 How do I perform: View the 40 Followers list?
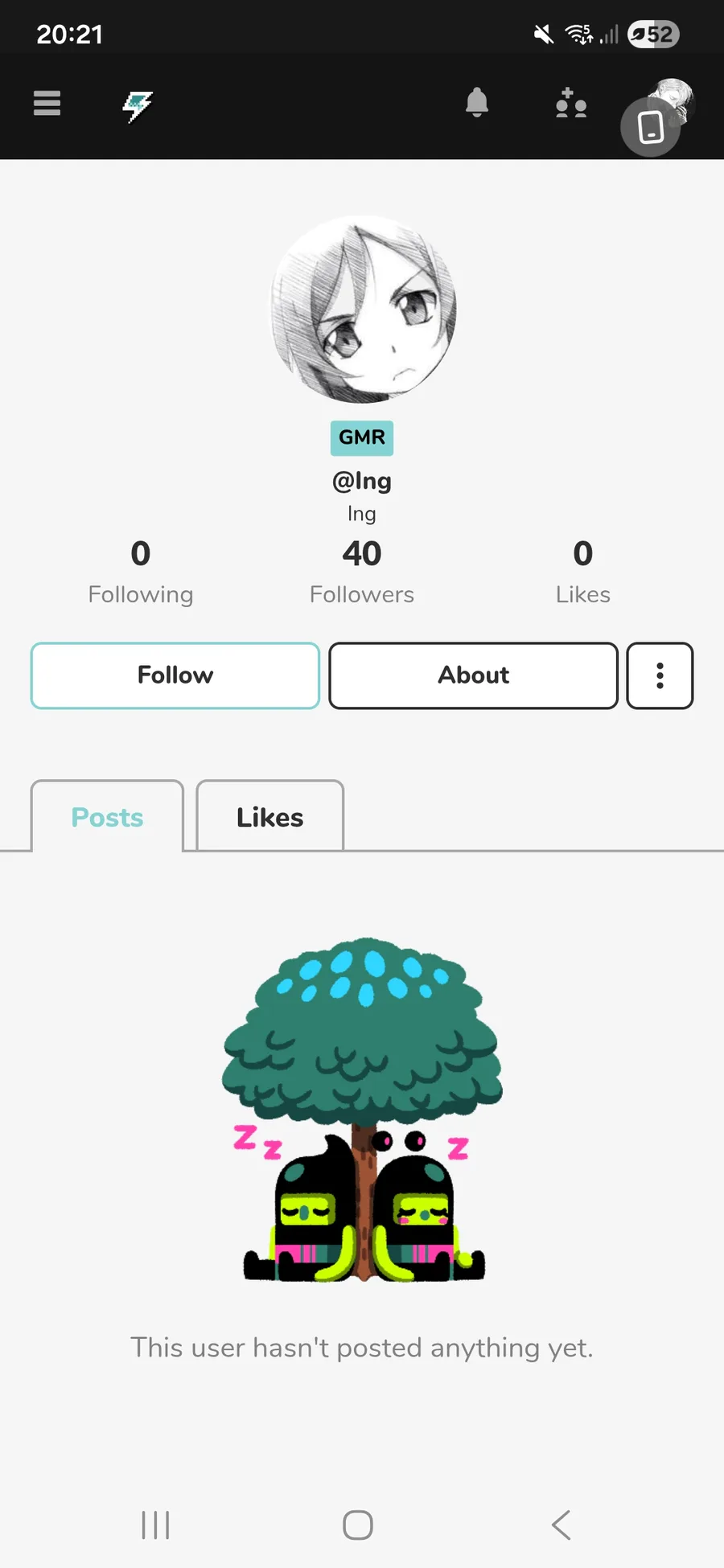coord(361,573)
